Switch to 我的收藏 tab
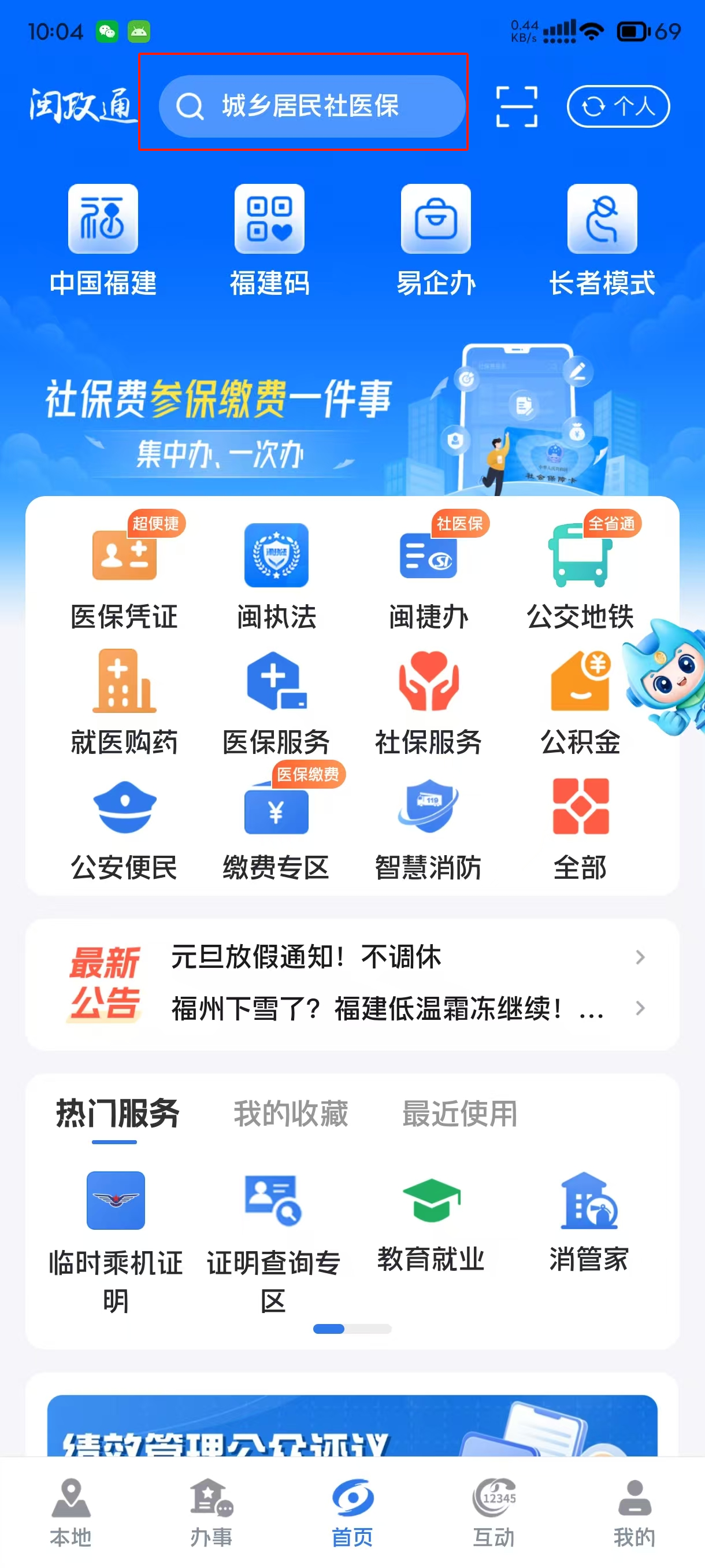 [291, 1114]
